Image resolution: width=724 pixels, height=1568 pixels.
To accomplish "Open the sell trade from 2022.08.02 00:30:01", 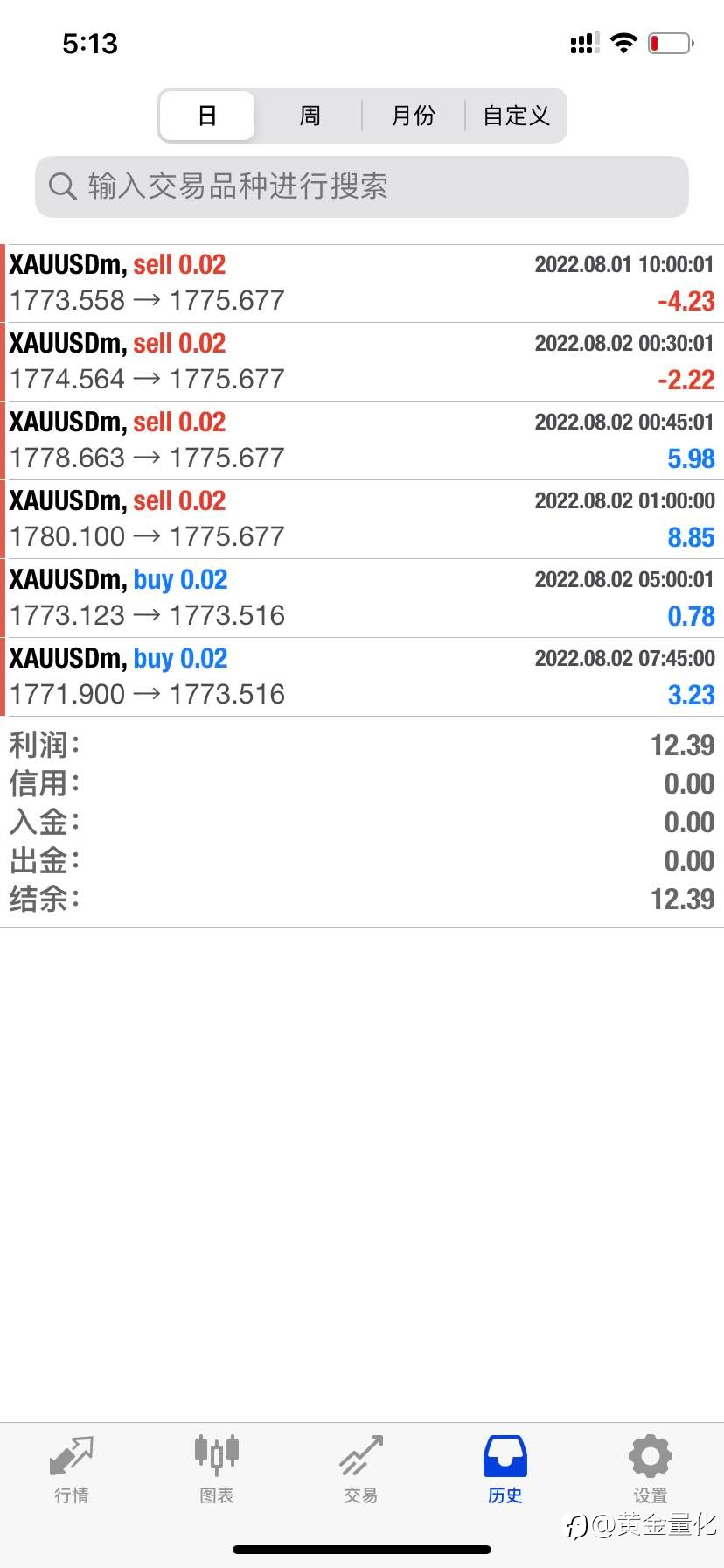I will pyautogui.click(x=362, y=362).
